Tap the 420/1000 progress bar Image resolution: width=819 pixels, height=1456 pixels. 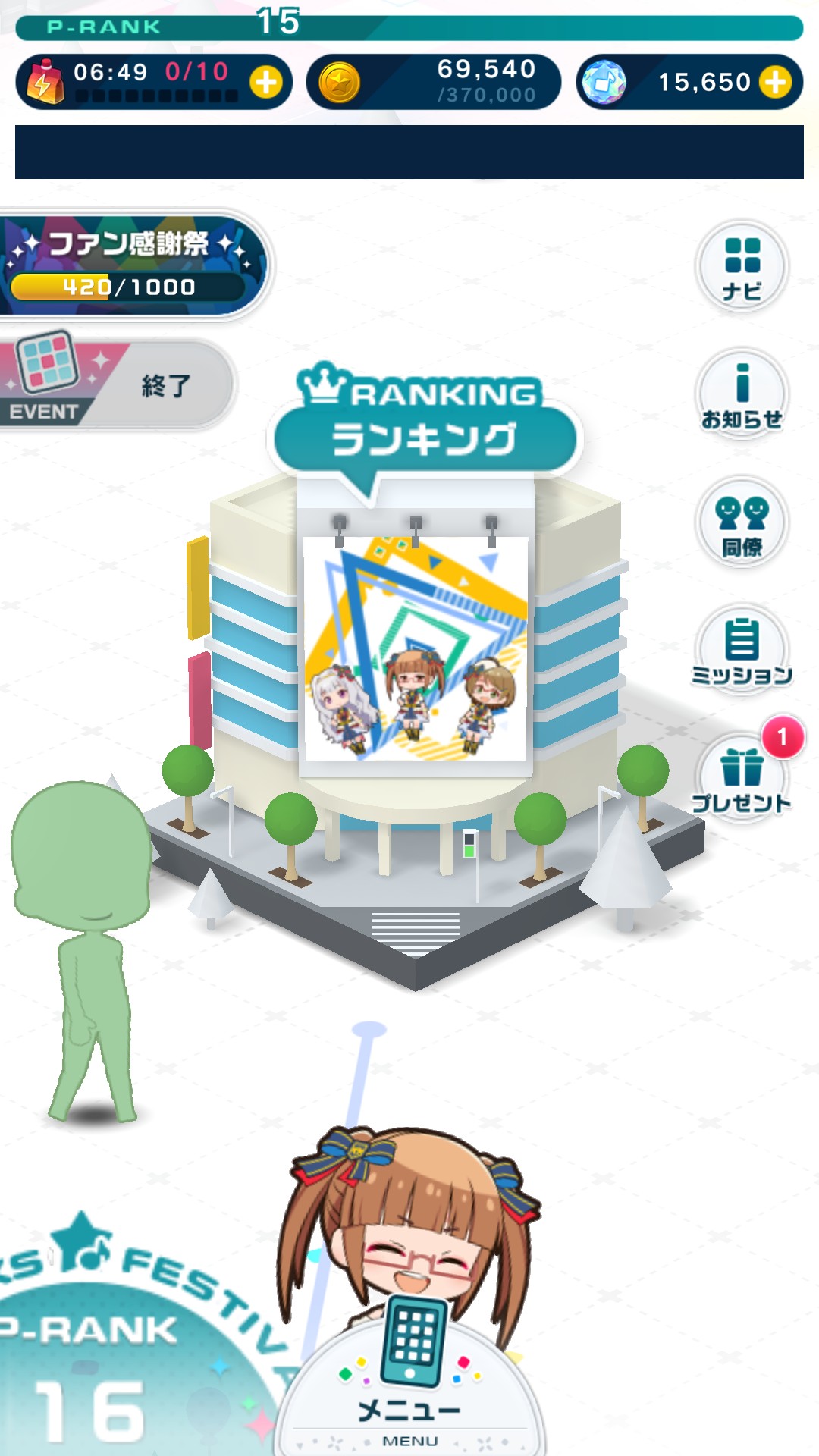click(129, 287)
